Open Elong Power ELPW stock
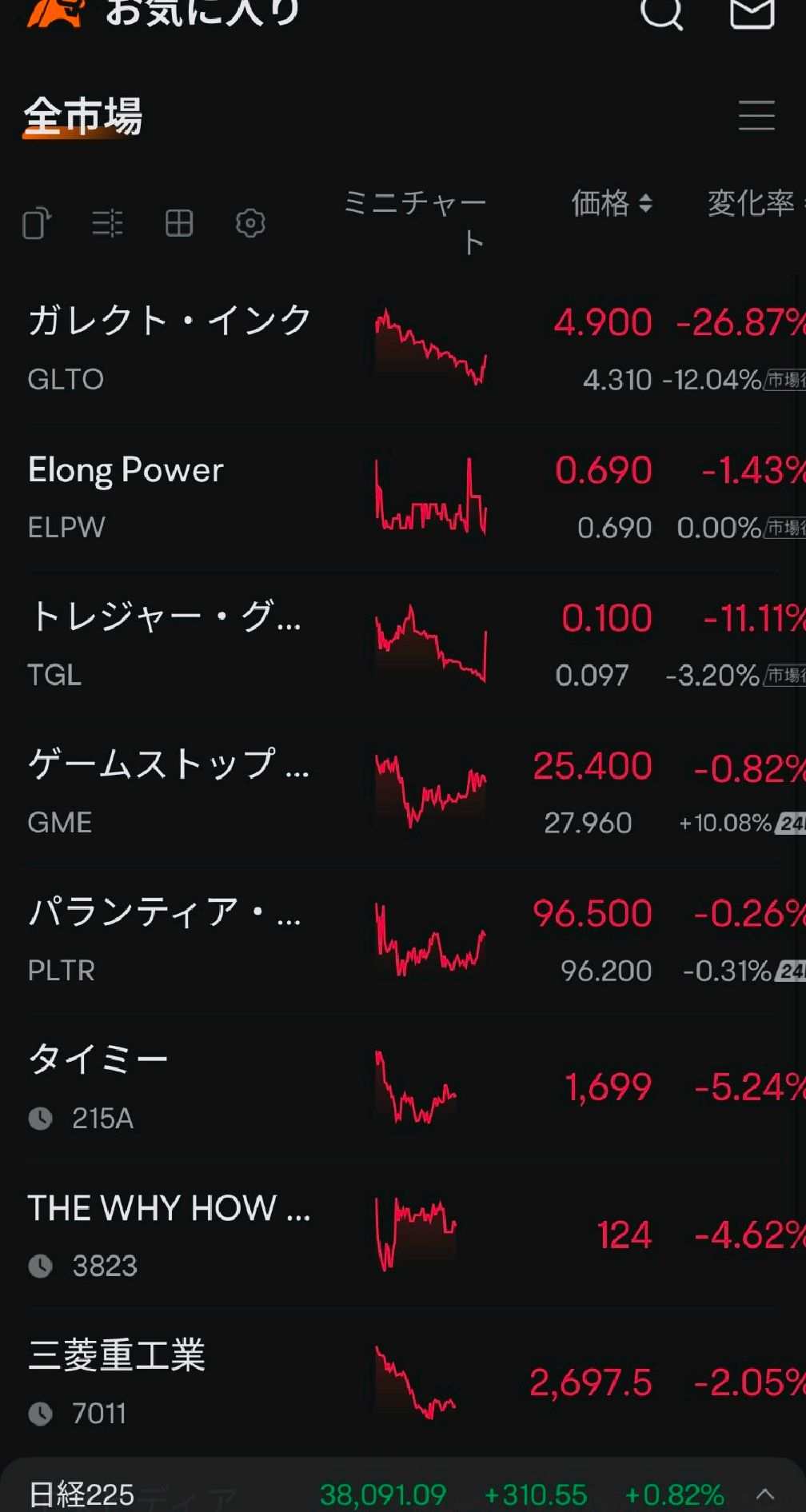This screenshot has width=806, height=1512. pos(403,497)
